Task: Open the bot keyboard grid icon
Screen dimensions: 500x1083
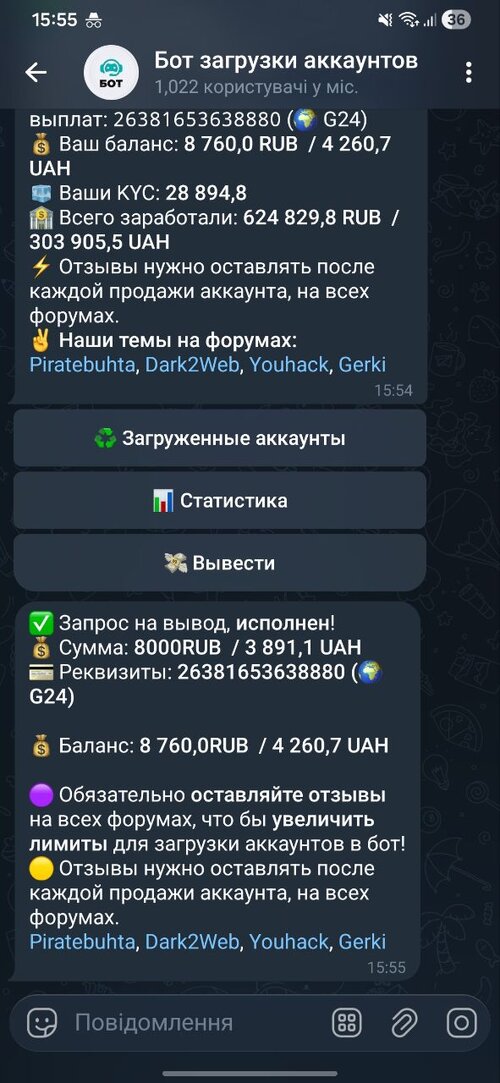Action: (347, 1022)
